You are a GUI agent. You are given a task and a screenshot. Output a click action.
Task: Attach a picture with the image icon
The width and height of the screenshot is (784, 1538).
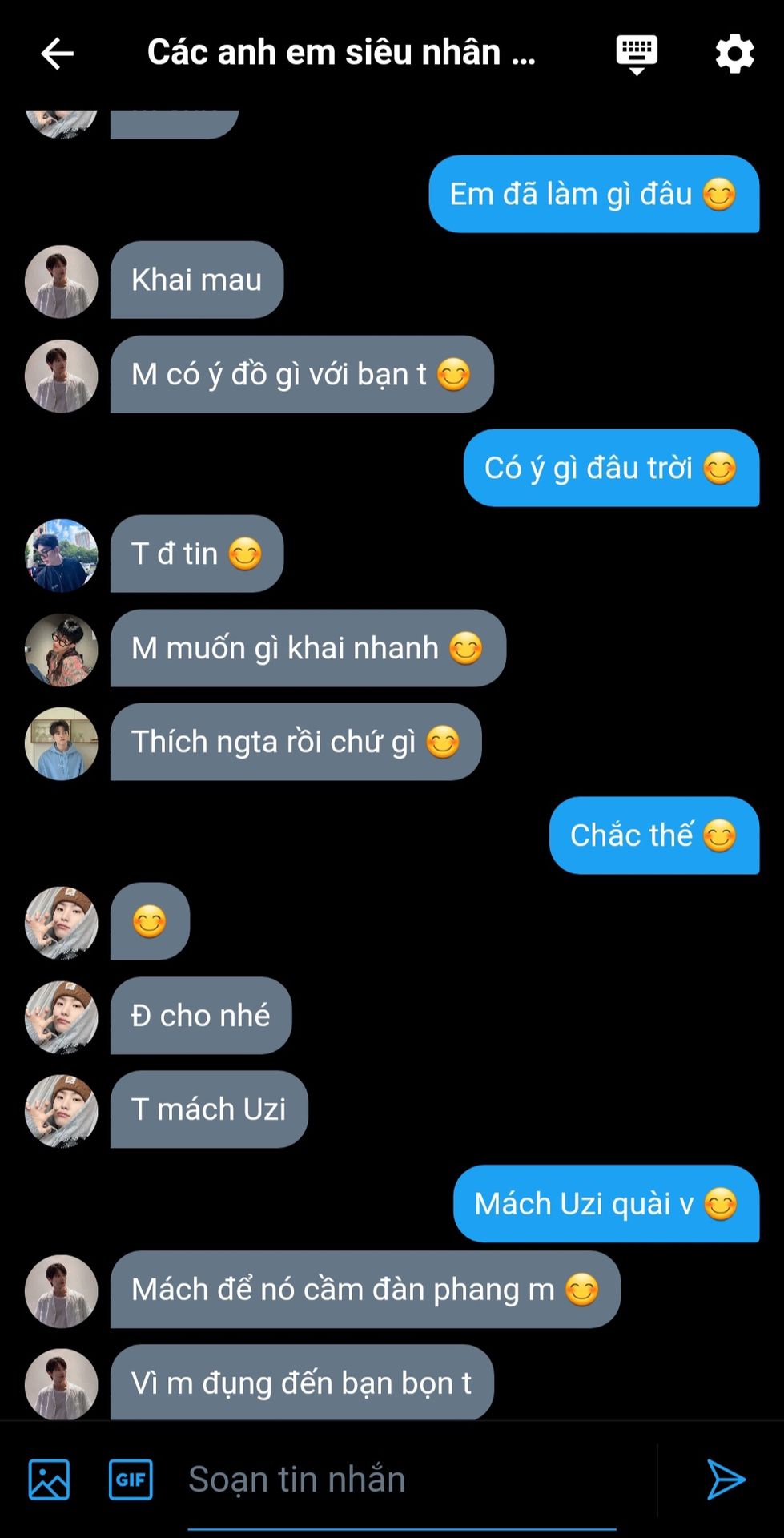[49, 1479]
